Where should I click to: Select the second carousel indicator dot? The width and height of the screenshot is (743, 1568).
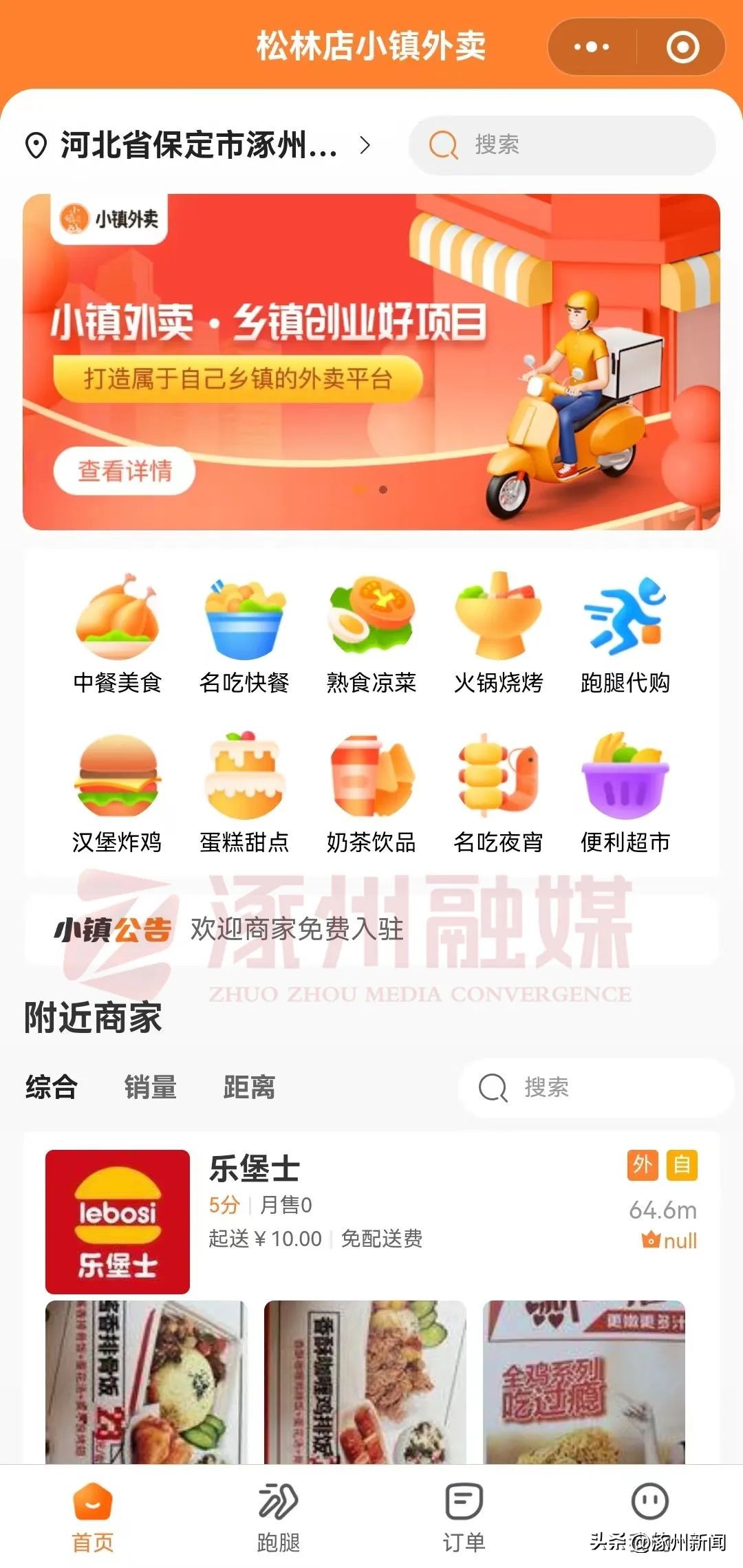pyautogui.click(x=383, y=490)
